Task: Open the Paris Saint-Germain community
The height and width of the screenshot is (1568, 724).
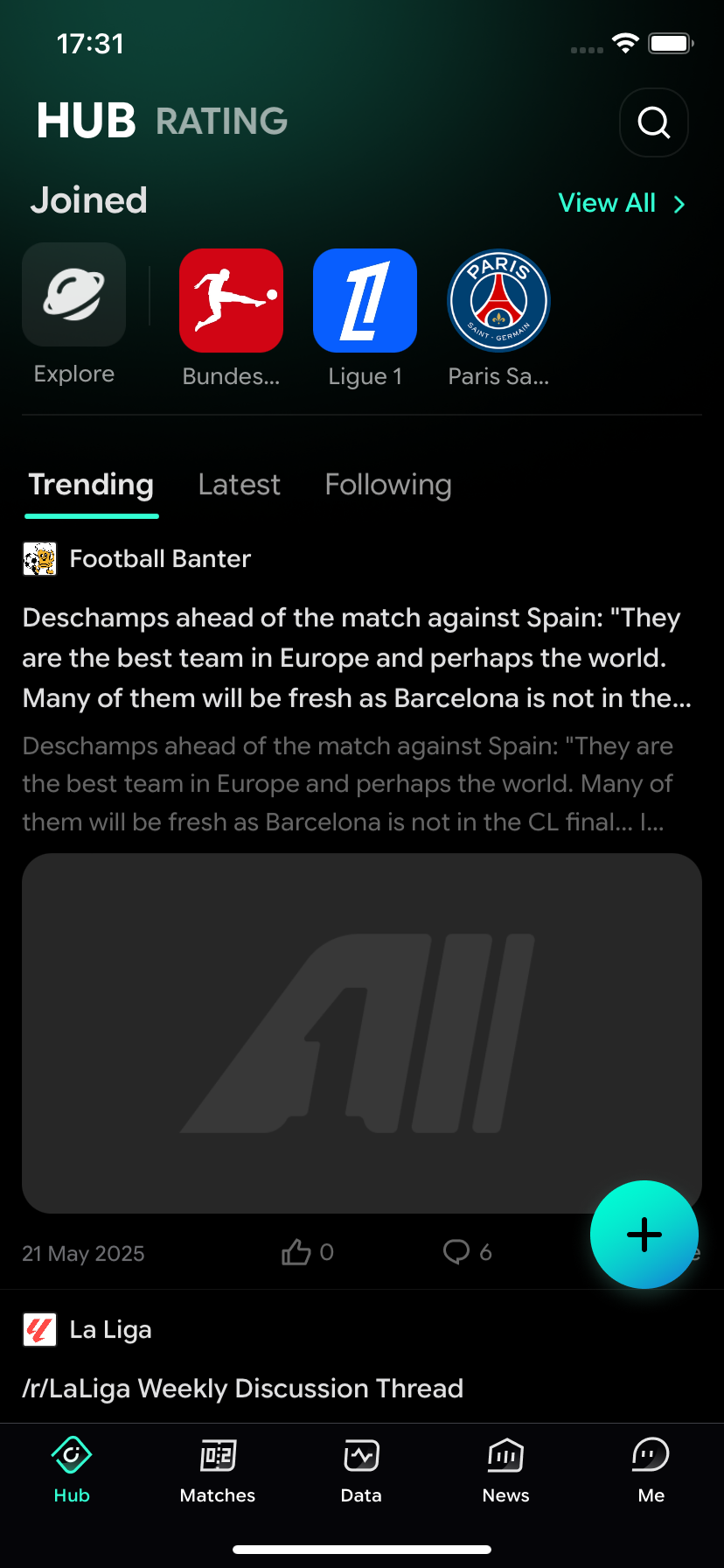Action: [x=498, y=301]
